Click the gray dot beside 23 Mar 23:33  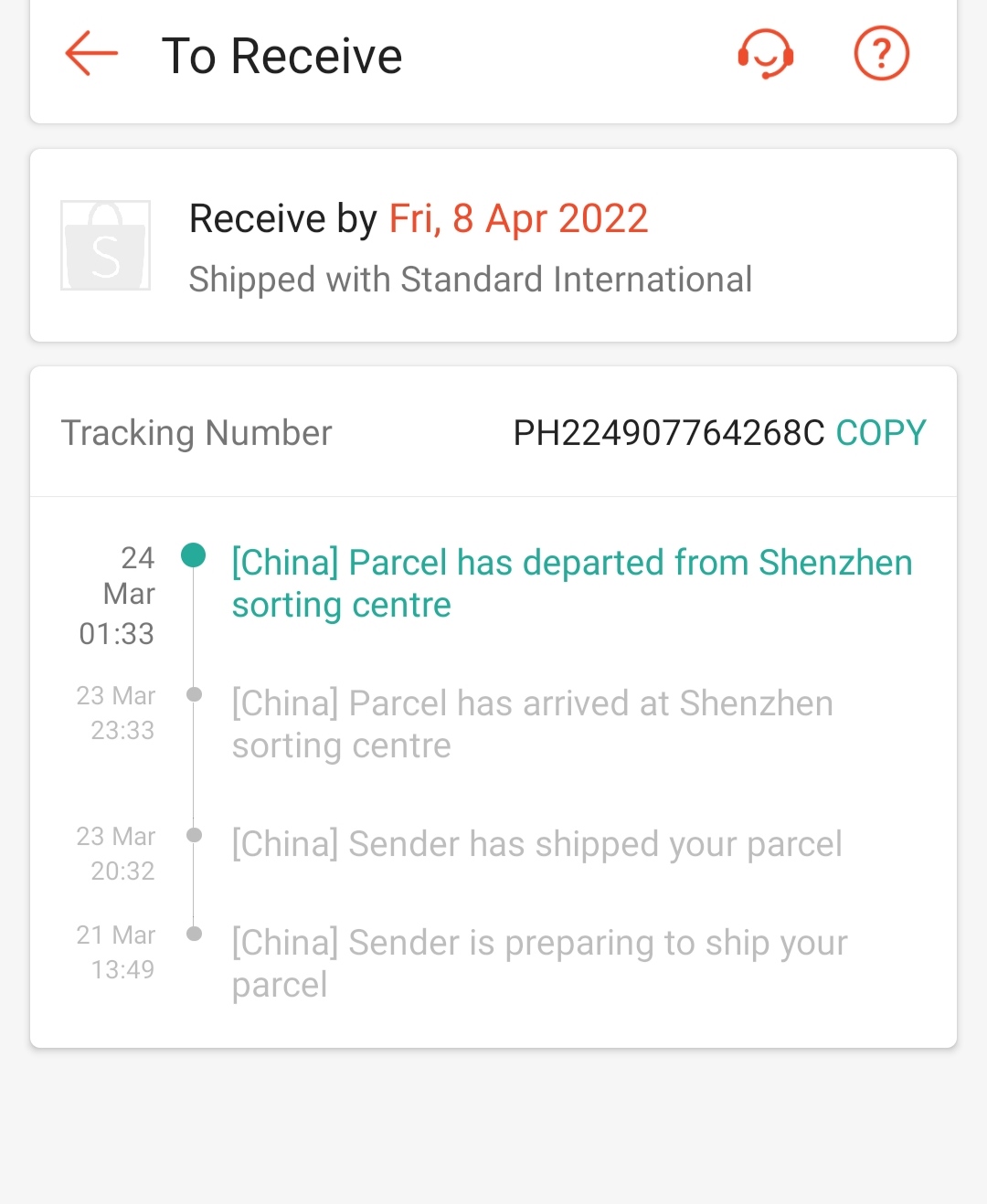tap(195, 694)
